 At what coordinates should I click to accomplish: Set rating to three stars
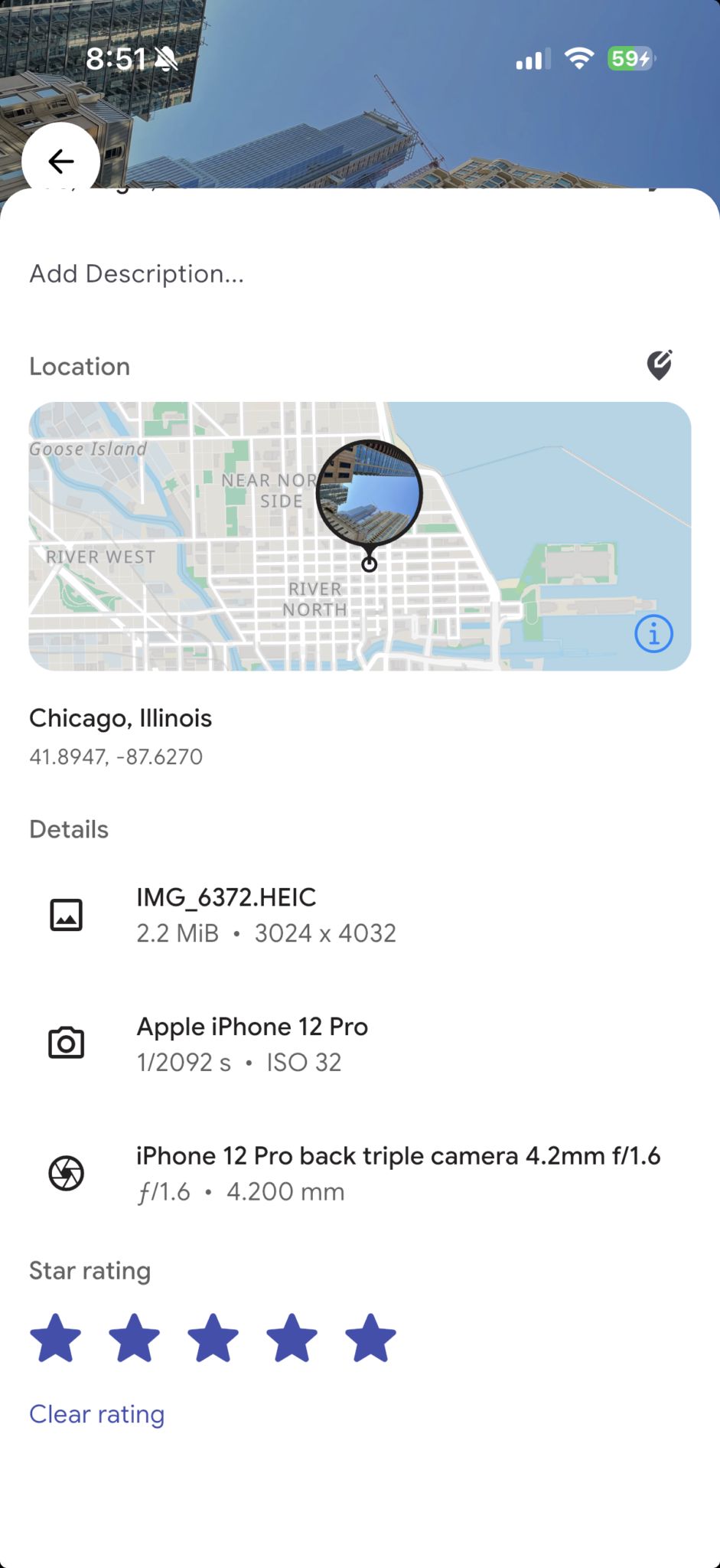click(213, 1338)
